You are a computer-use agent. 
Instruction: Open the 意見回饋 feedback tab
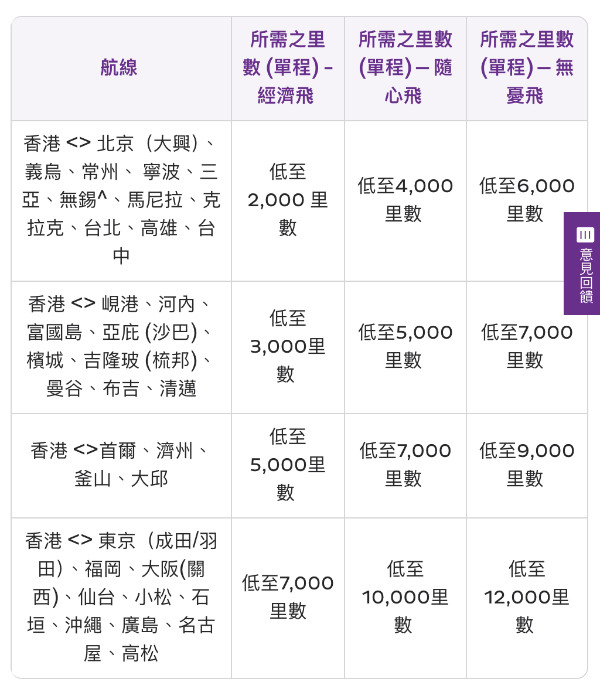(x=584, y=264)
